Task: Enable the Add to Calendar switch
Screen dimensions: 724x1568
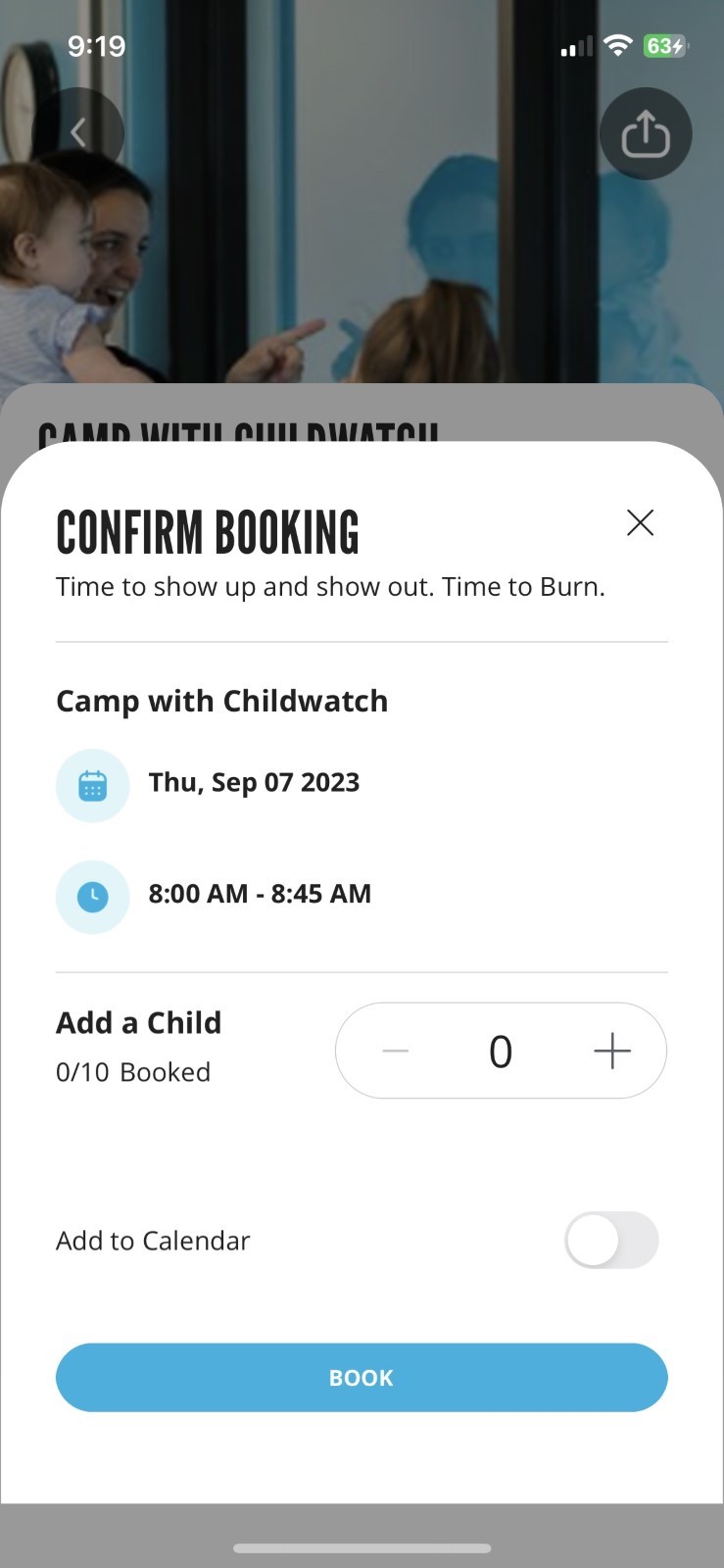Action: tap(611, 1240)
